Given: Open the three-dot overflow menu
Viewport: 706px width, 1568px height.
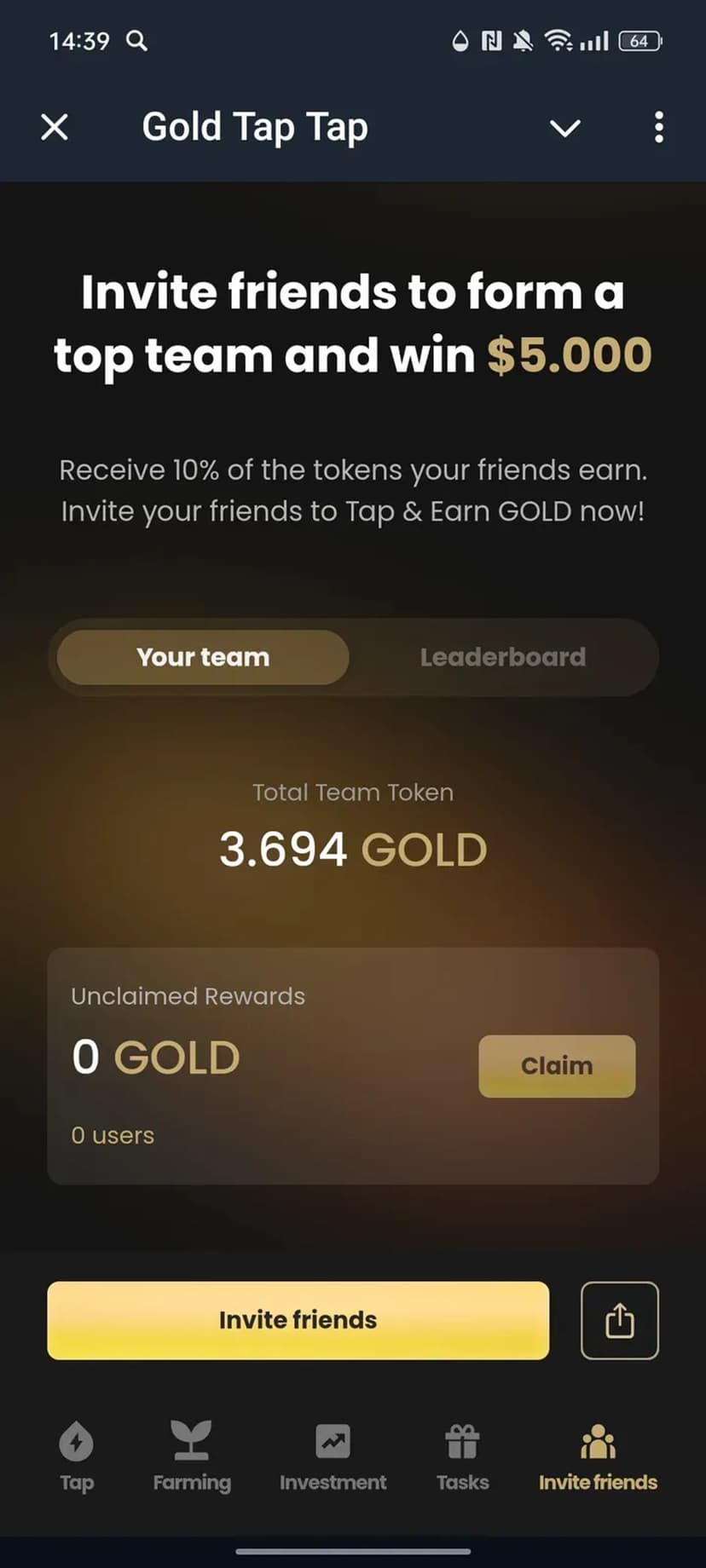Looking at the screenshot, I should [658, 128].
